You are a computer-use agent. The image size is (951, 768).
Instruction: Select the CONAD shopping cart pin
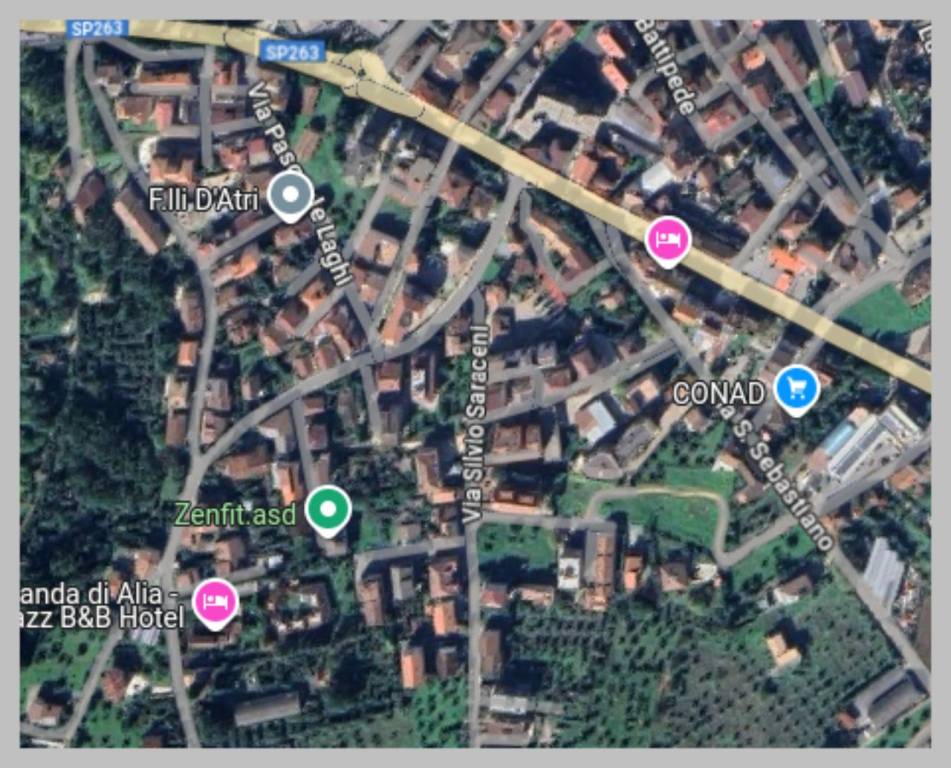click(x=797, y=388)
